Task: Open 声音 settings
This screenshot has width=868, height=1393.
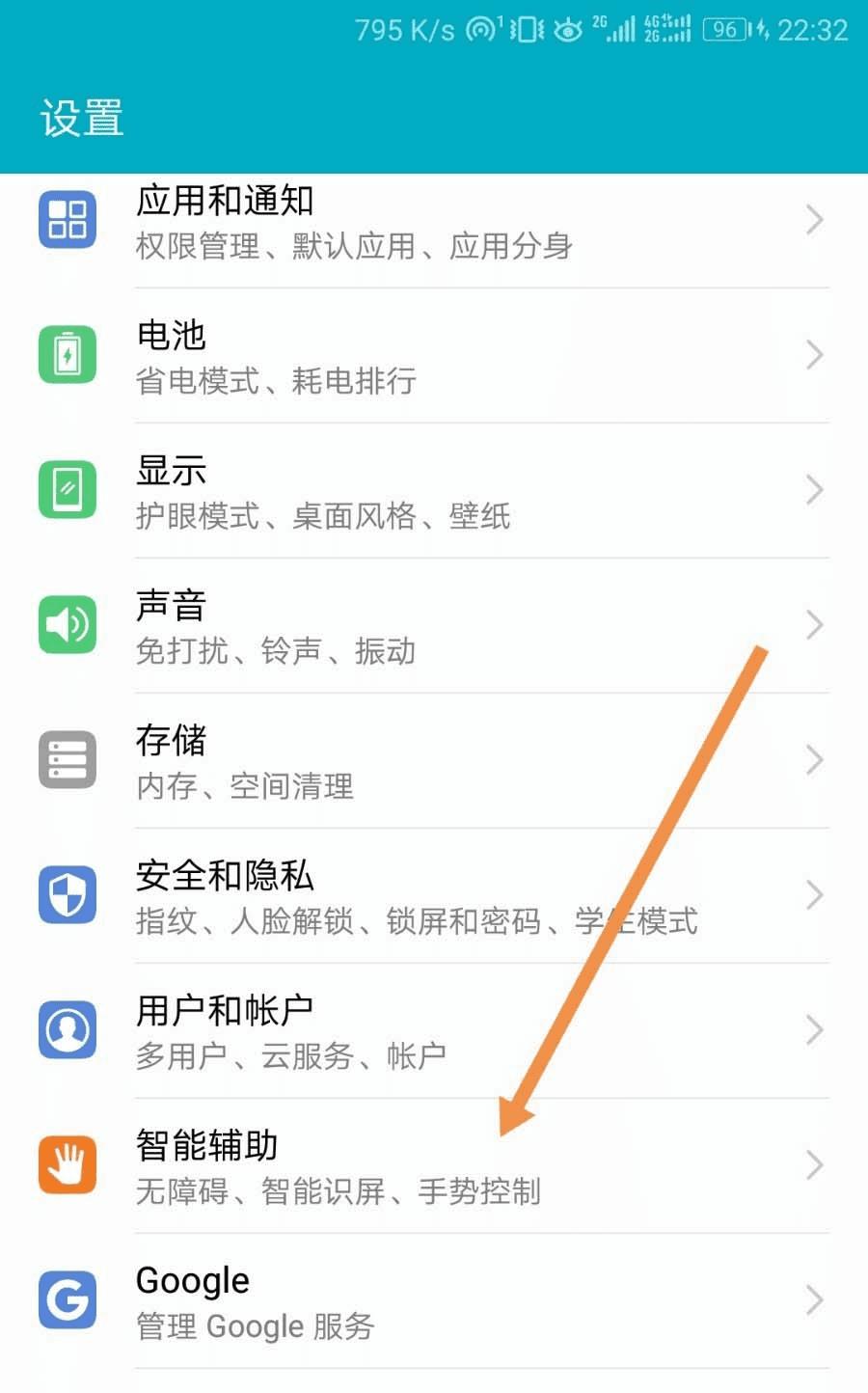Action: coord(434,626)
